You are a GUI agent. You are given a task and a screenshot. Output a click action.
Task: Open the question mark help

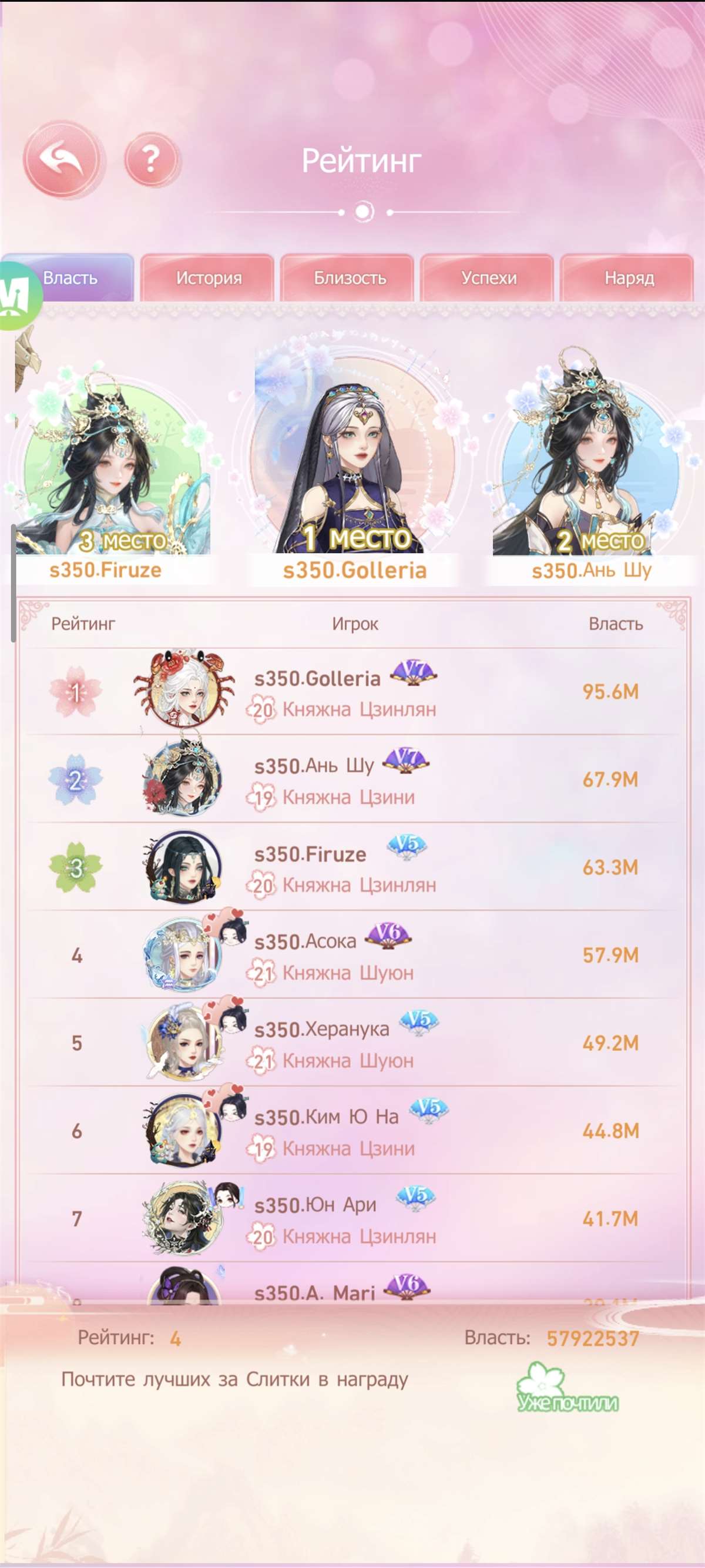pos(152,159)
